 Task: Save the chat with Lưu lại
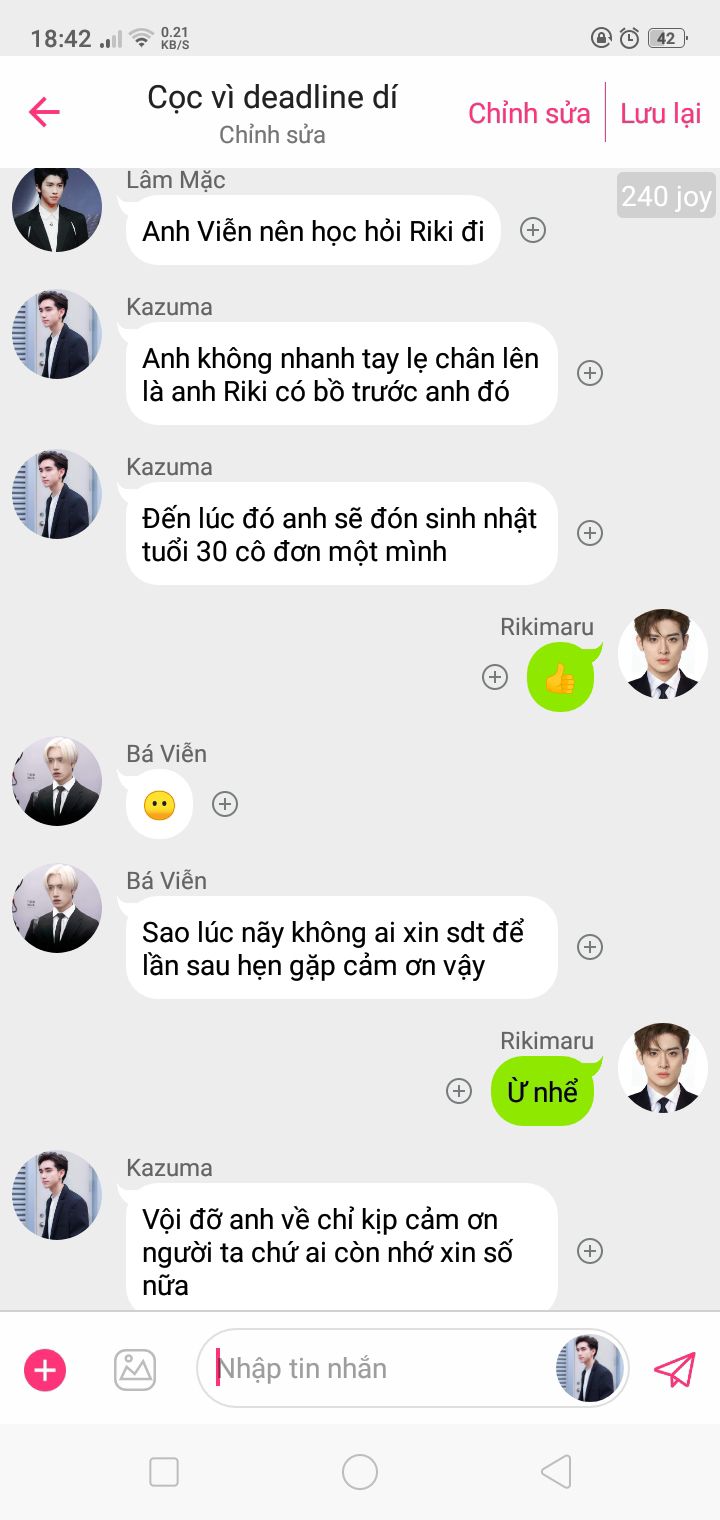660,113
